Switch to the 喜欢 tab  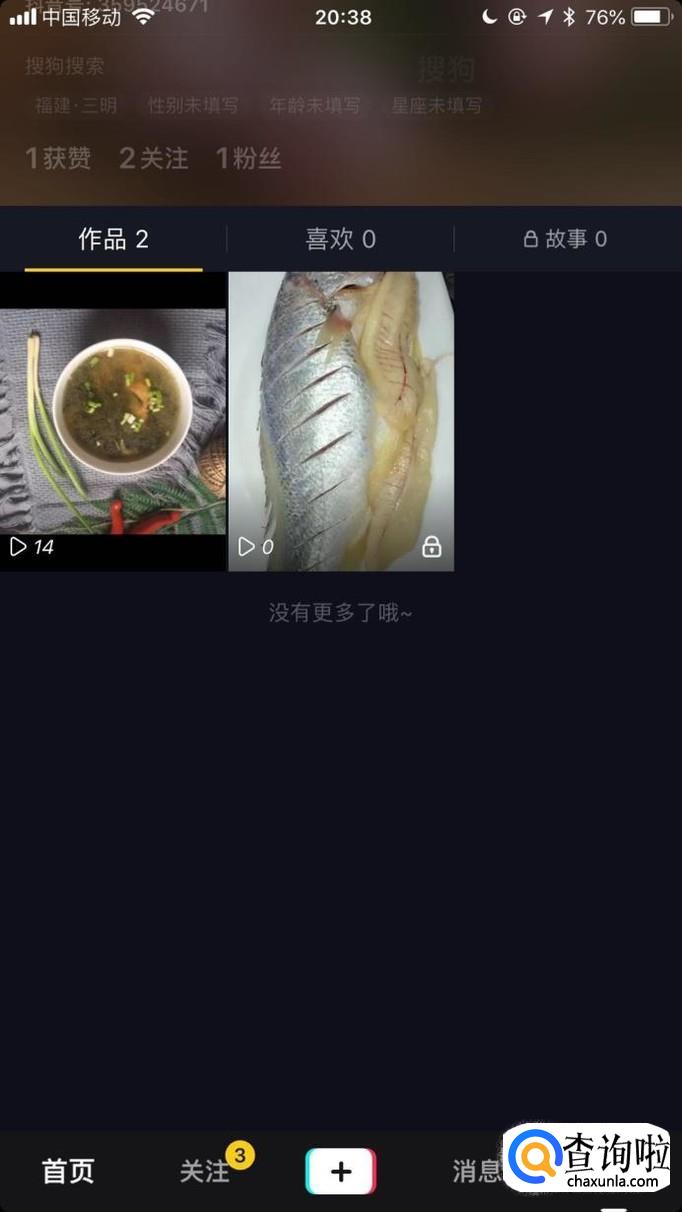(x=340, y=239)
